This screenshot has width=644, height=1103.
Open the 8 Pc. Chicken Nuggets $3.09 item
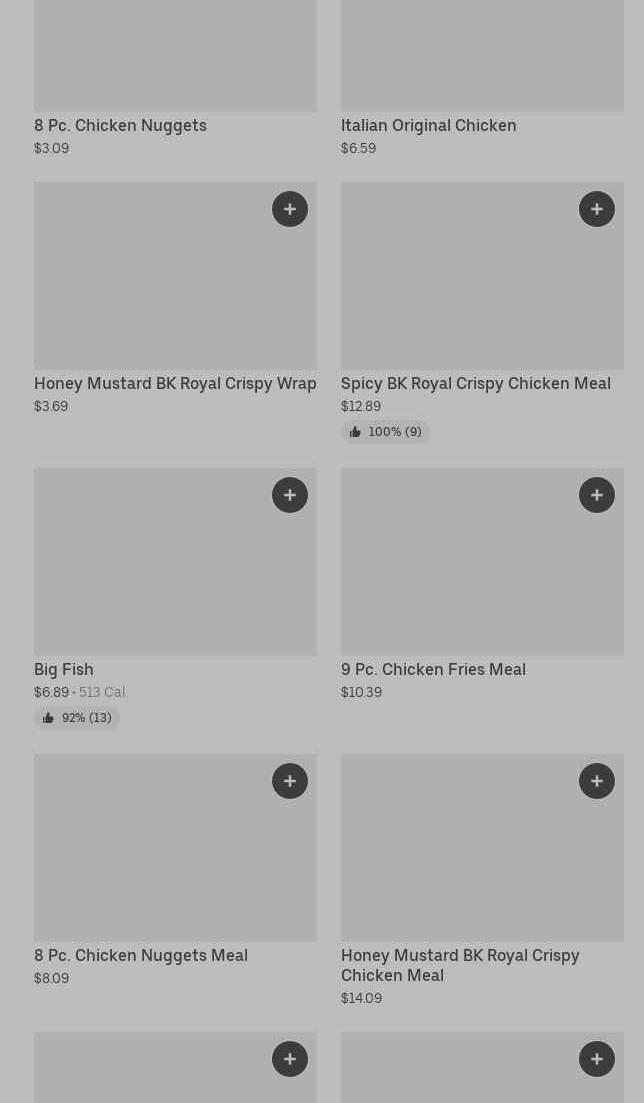pyautogui.click(x=175, y=78)
